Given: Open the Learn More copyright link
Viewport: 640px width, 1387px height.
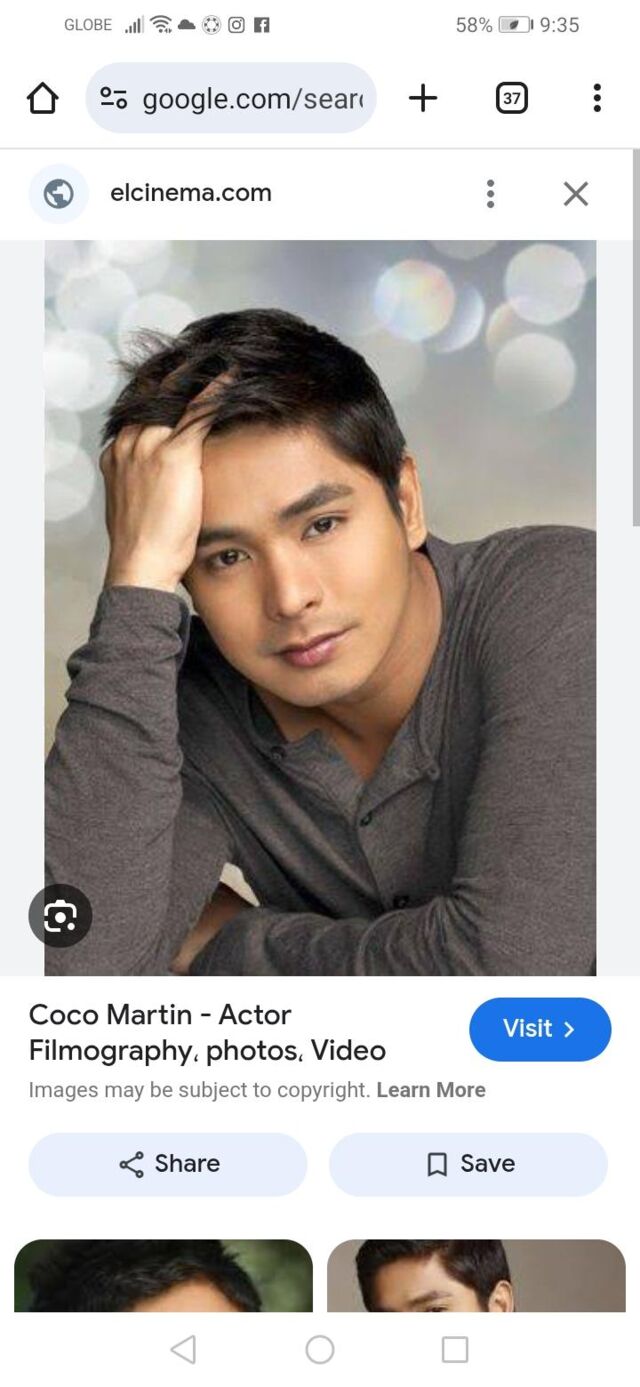Looking at the screenshot, I should (x=431, y=1090).
